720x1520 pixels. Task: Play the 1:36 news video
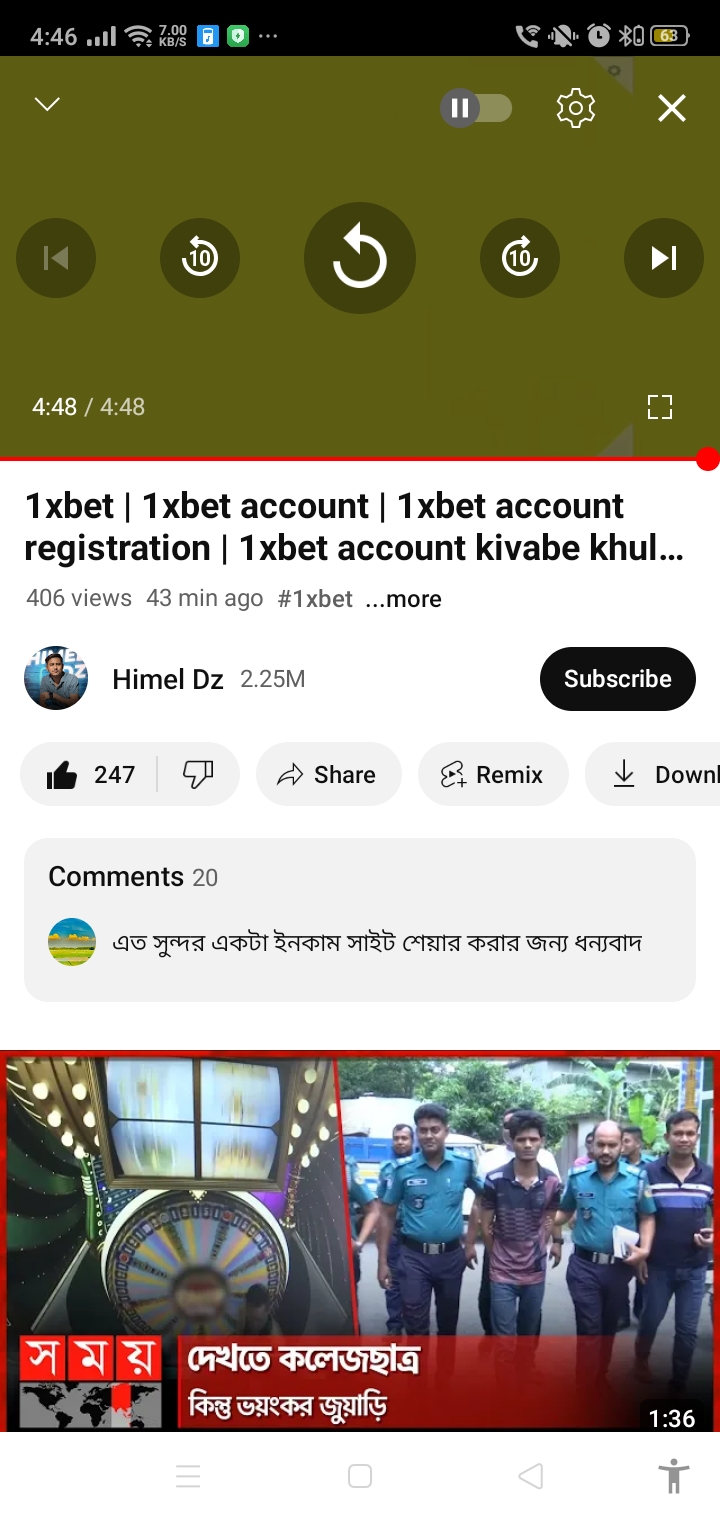tap(360, 1240)
